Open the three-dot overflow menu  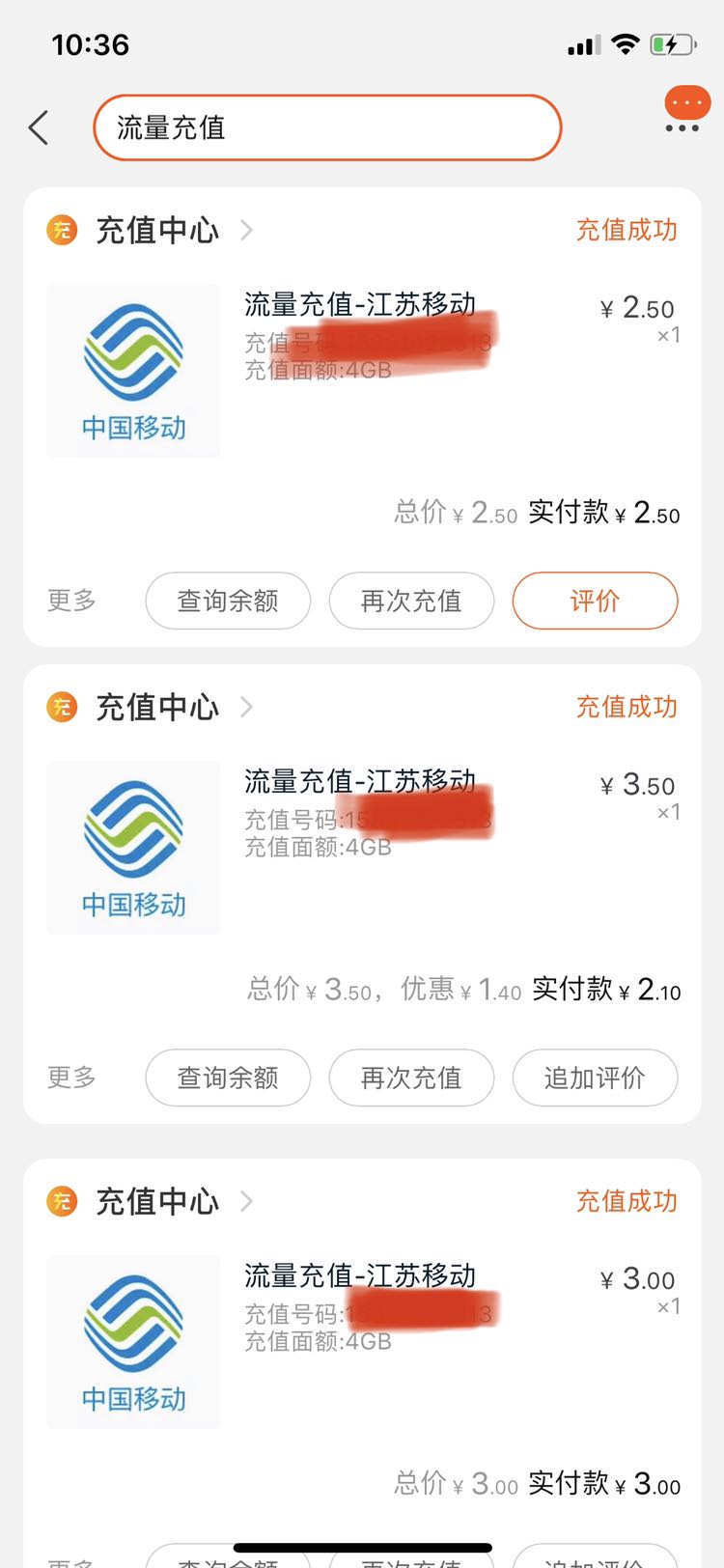682,127
